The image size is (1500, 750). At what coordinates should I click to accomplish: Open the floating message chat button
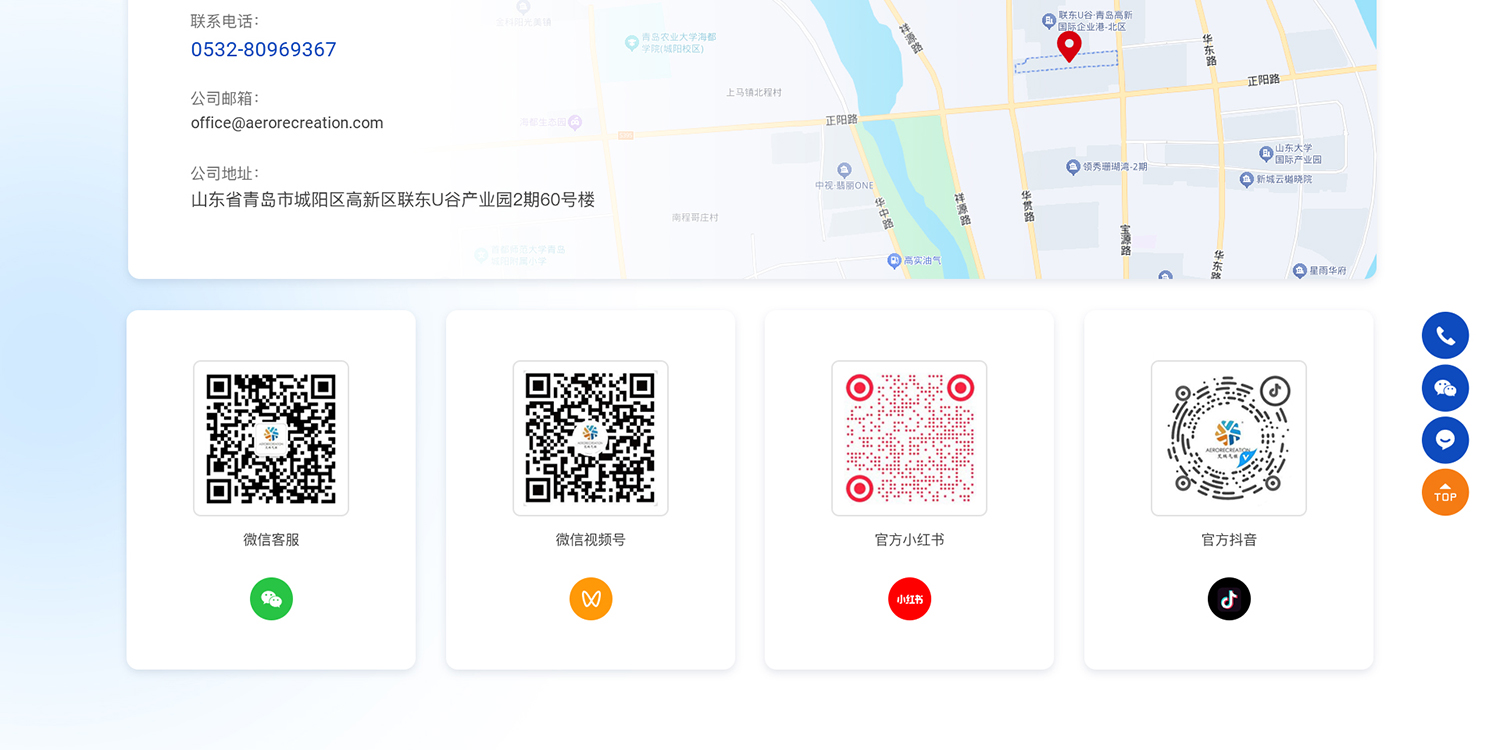(1445, 440)
